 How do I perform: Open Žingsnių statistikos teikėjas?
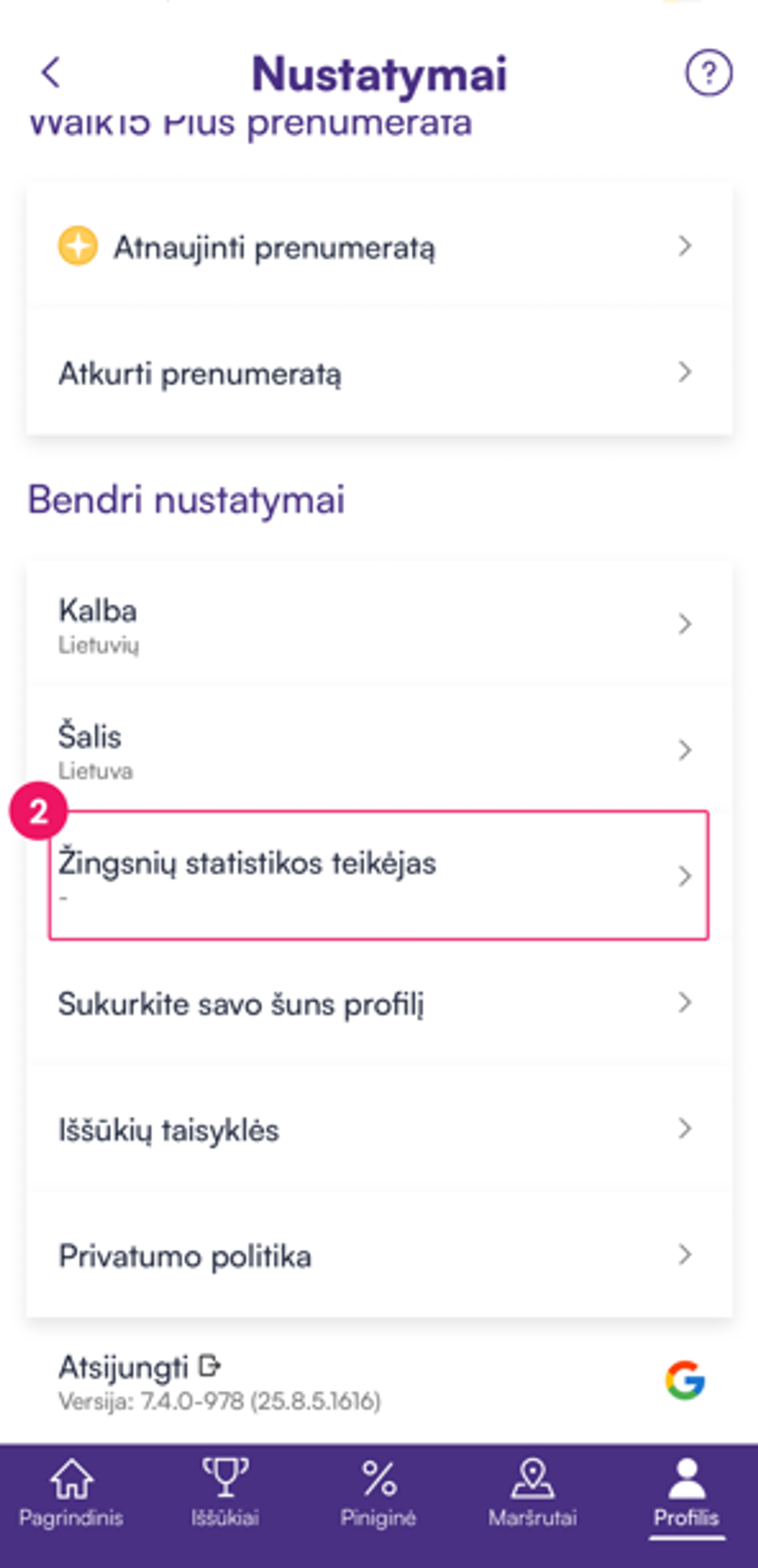tap(378, 875)
